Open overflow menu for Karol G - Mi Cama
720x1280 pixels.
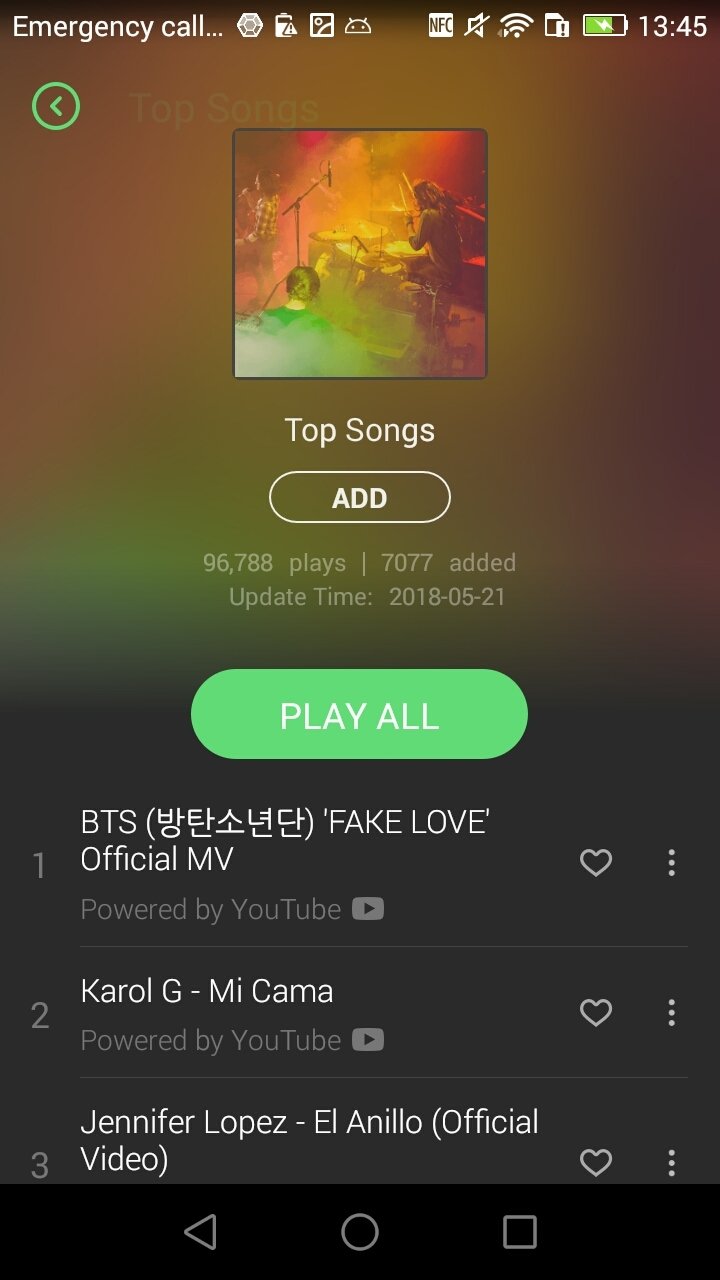(671, 1013)
